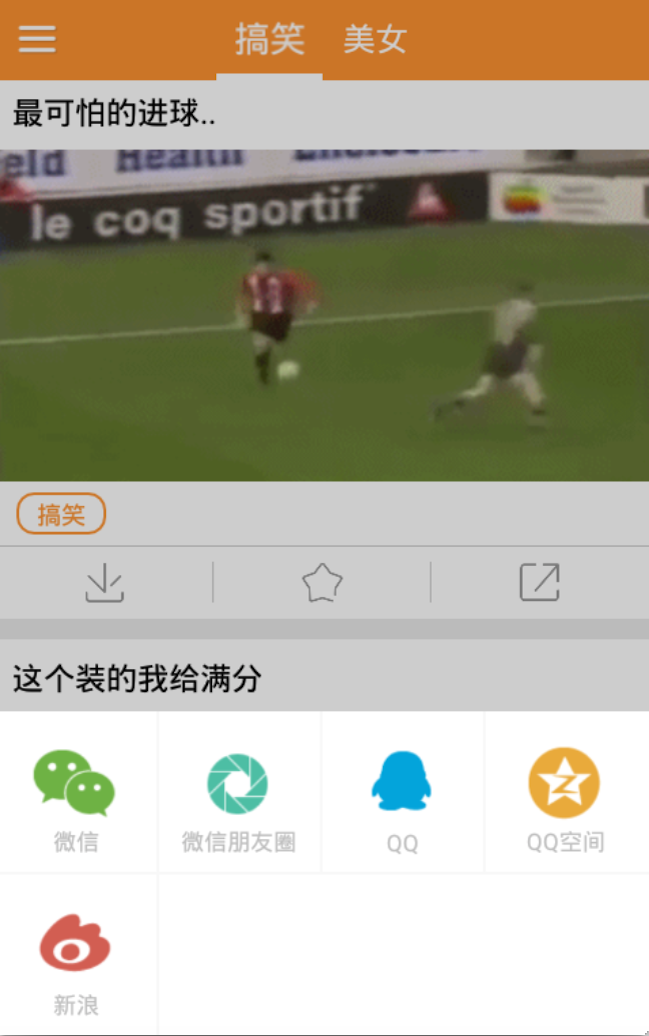Share to 新浪 Weibo
Screen dimensions: 649x1036
tap(76, 960)
